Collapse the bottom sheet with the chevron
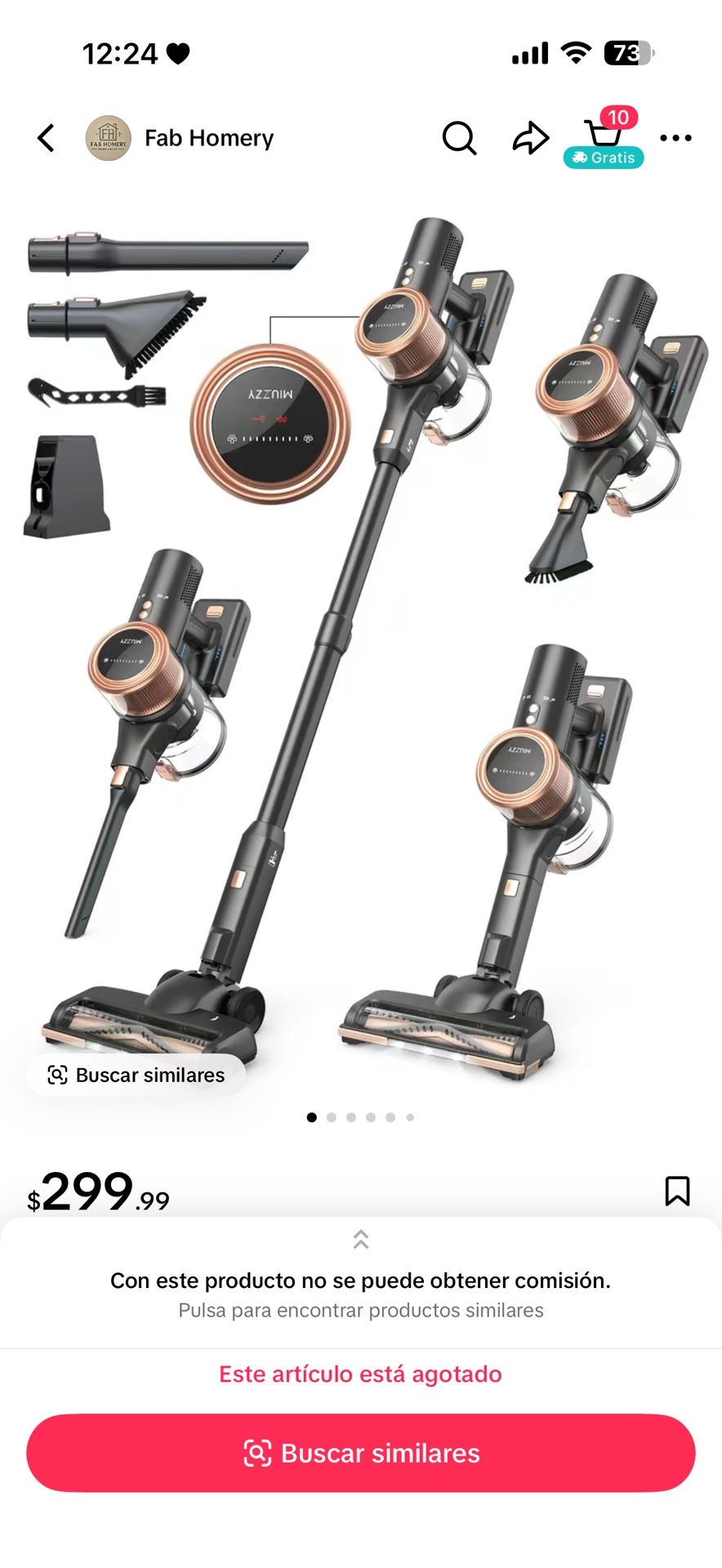The width and height of the screenshot is (722, 1568). click(x=360, y=1240)
